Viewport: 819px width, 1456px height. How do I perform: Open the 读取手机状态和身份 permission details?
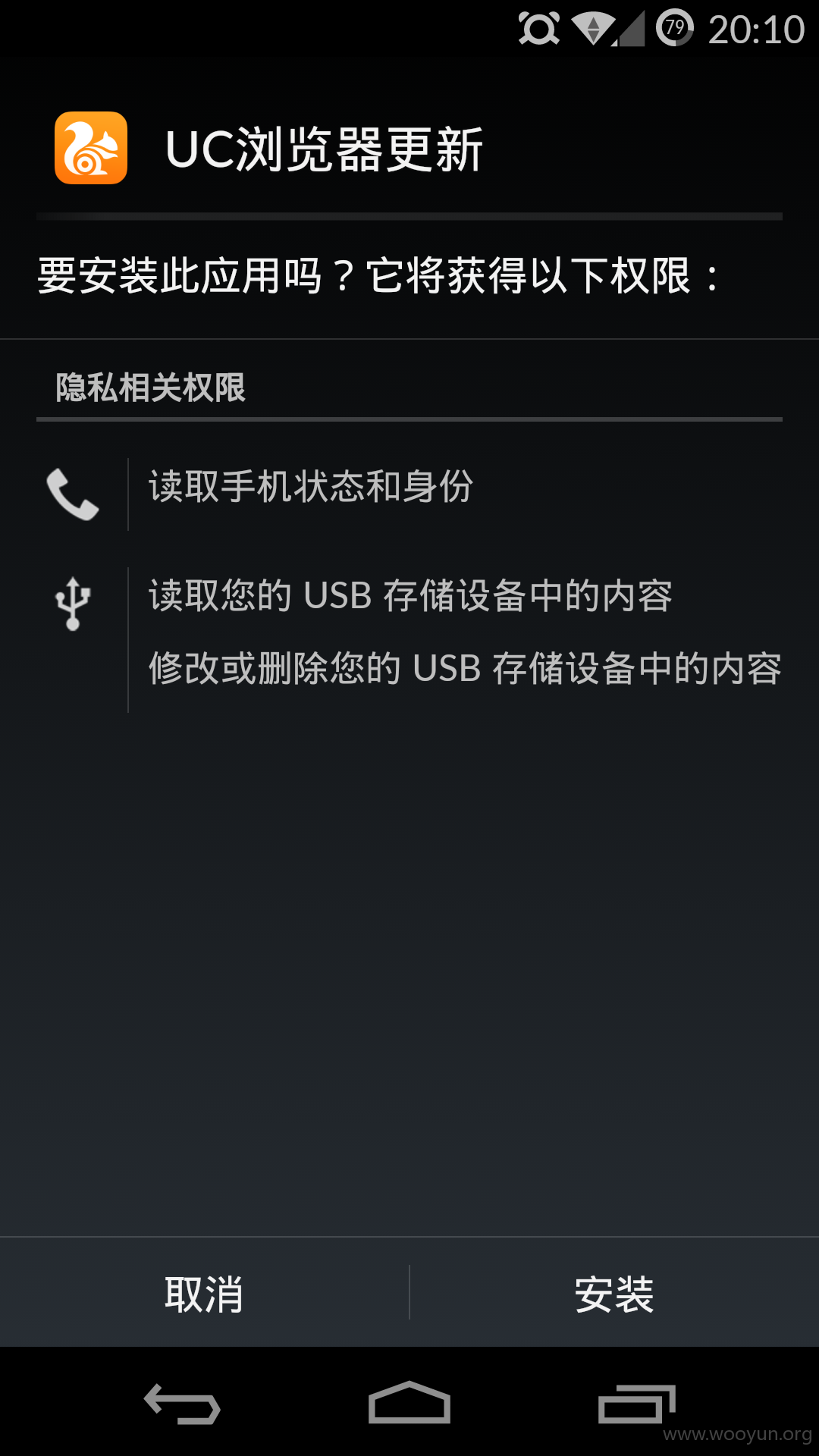(x=311, y=487)
